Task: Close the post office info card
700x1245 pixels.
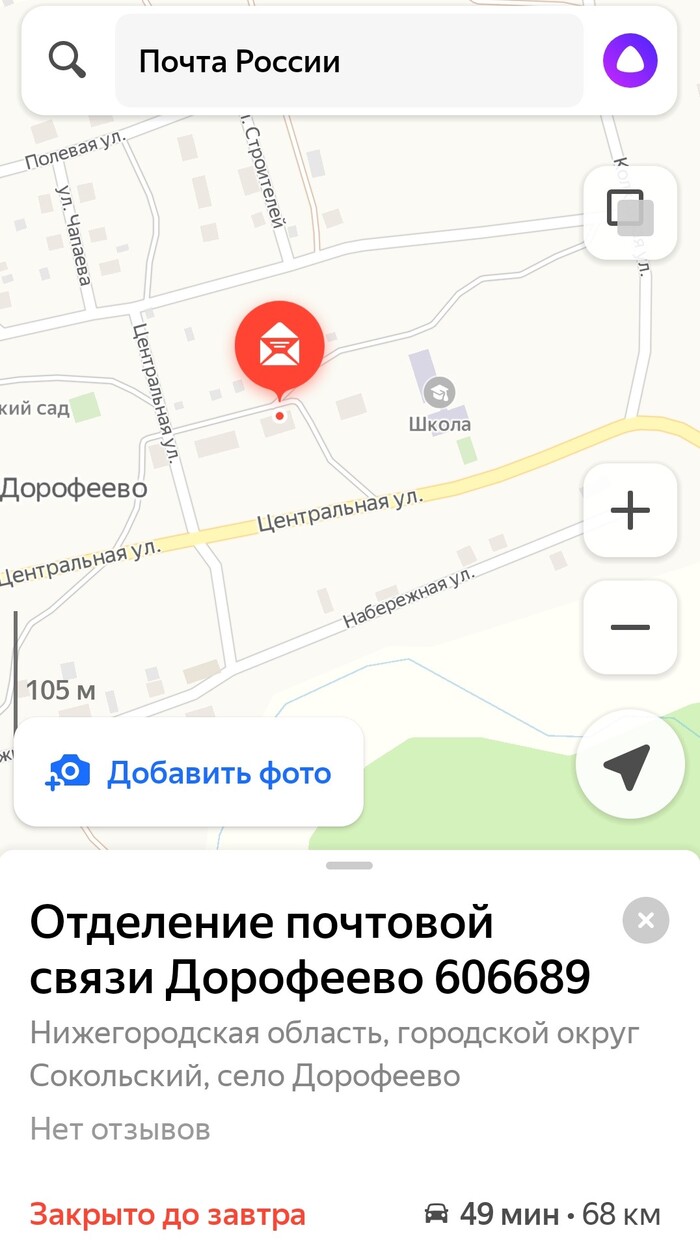Action: click(x=645, y=920)
